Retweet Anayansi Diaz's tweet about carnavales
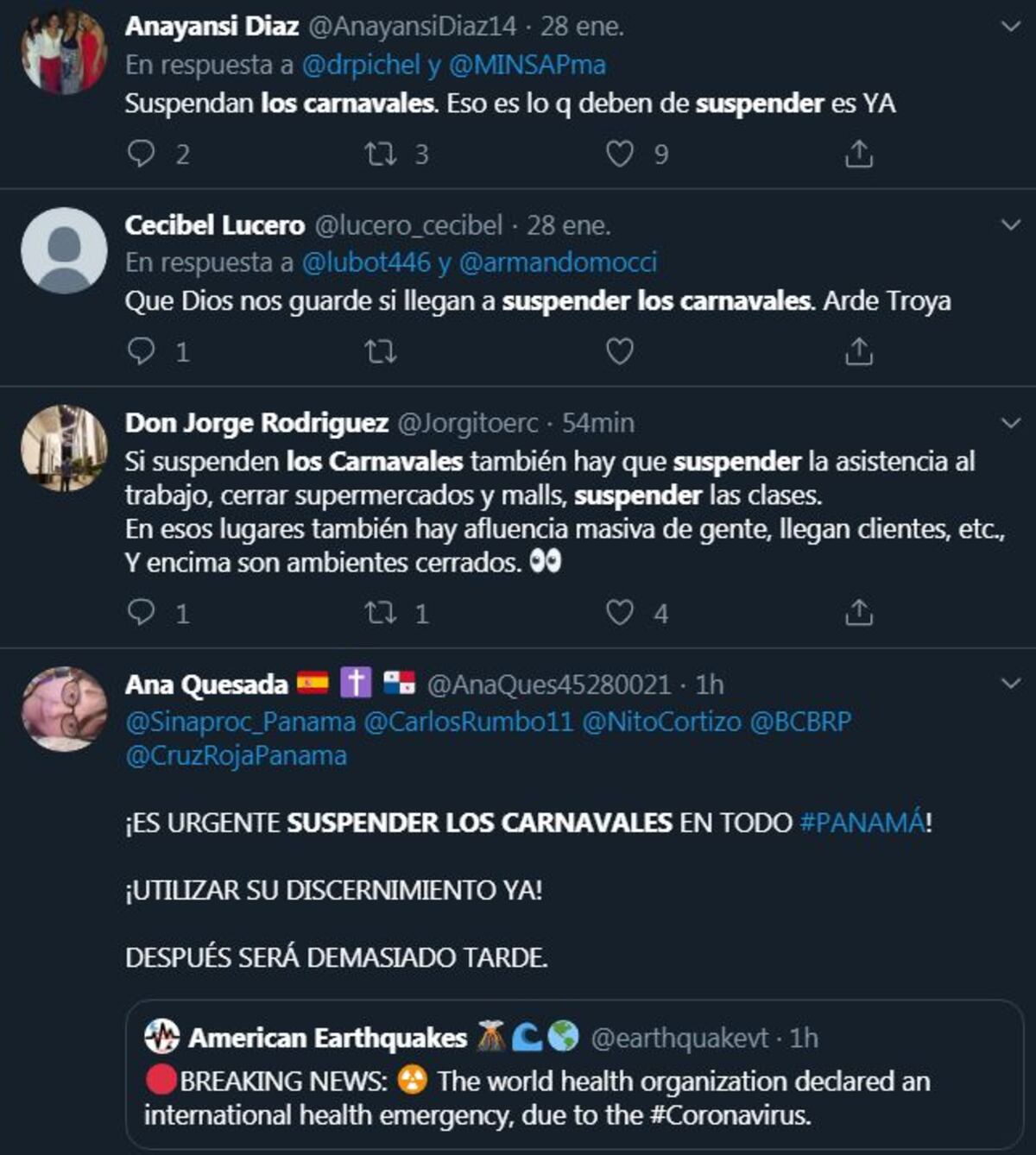 click(381, 152)
